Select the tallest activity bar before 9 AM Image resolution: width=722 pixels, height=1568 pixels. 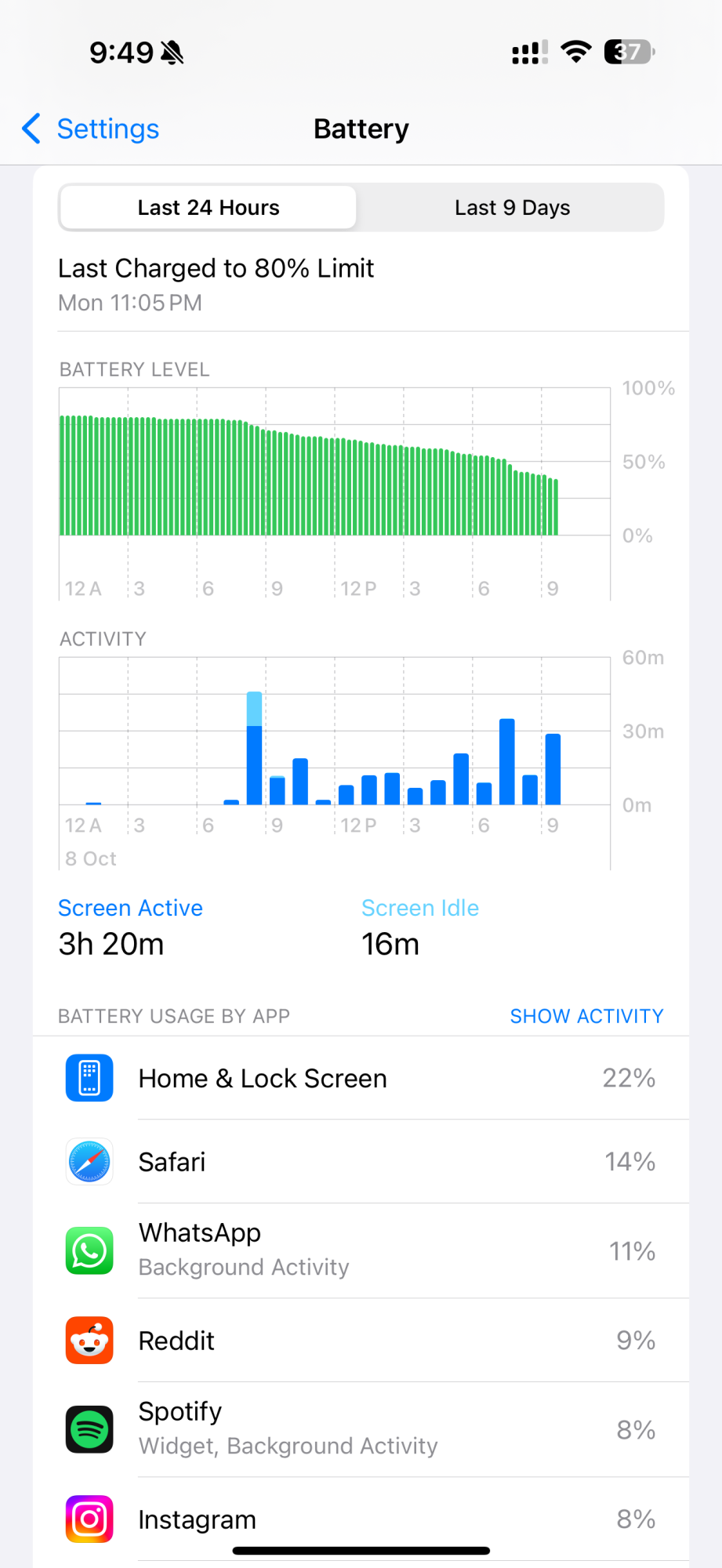click(x=254, y=753)
